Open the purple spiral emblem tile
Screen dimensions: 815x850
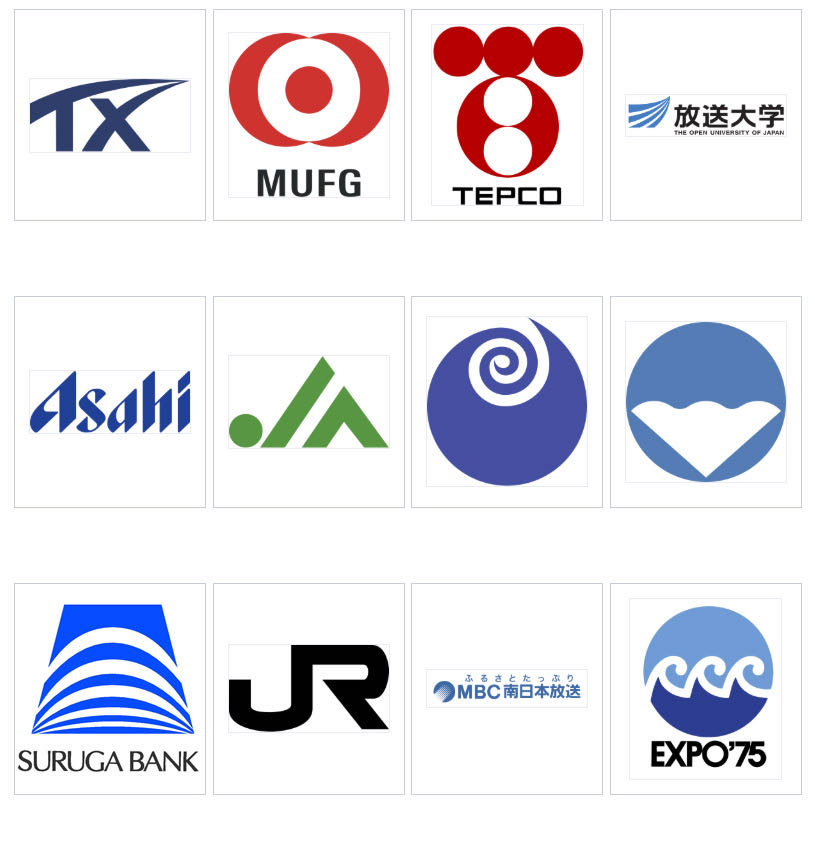507,402
